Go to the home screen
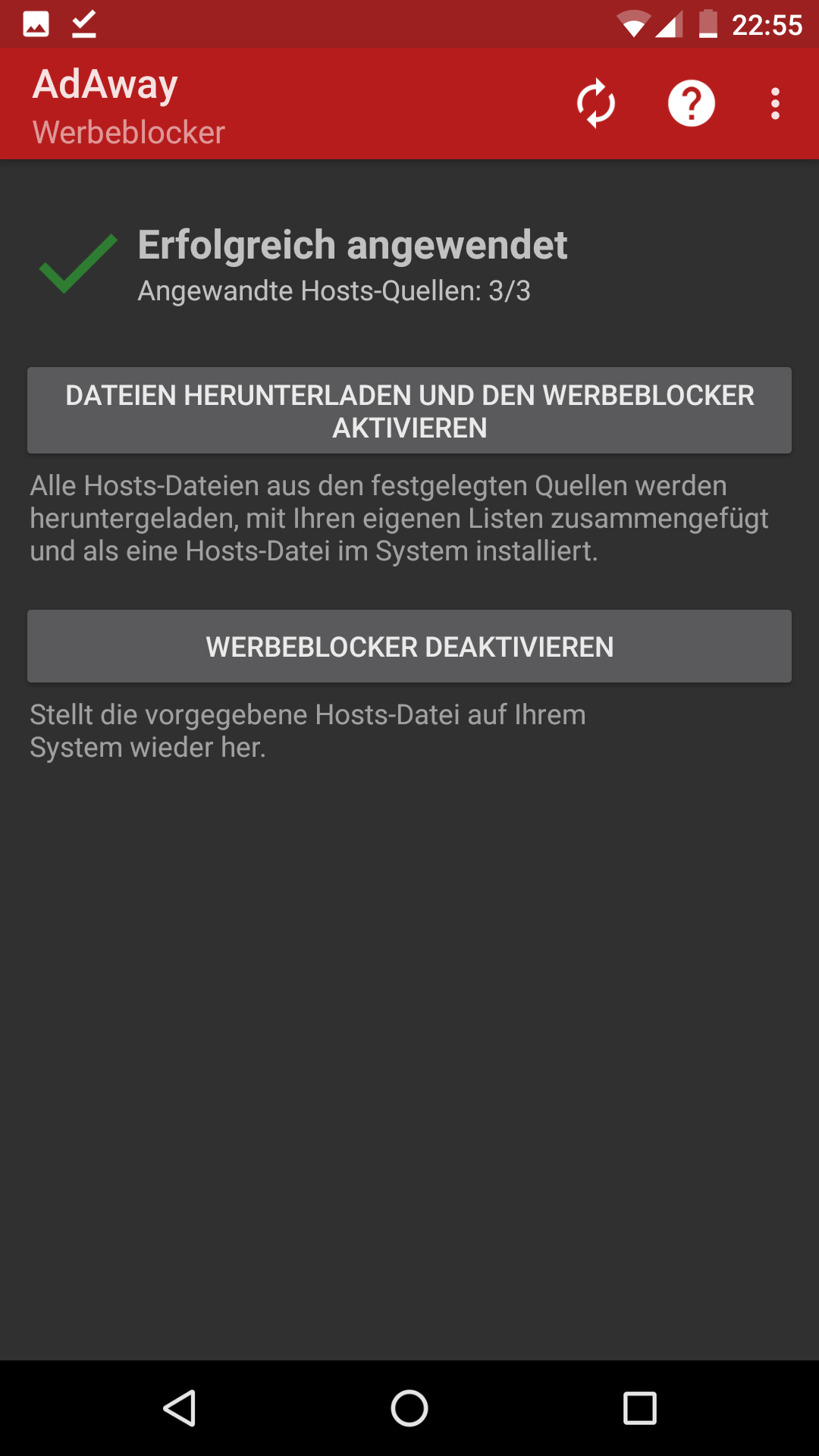Image resolution: width=819 pixels, height=1456 pixels. coord(409,1408)
